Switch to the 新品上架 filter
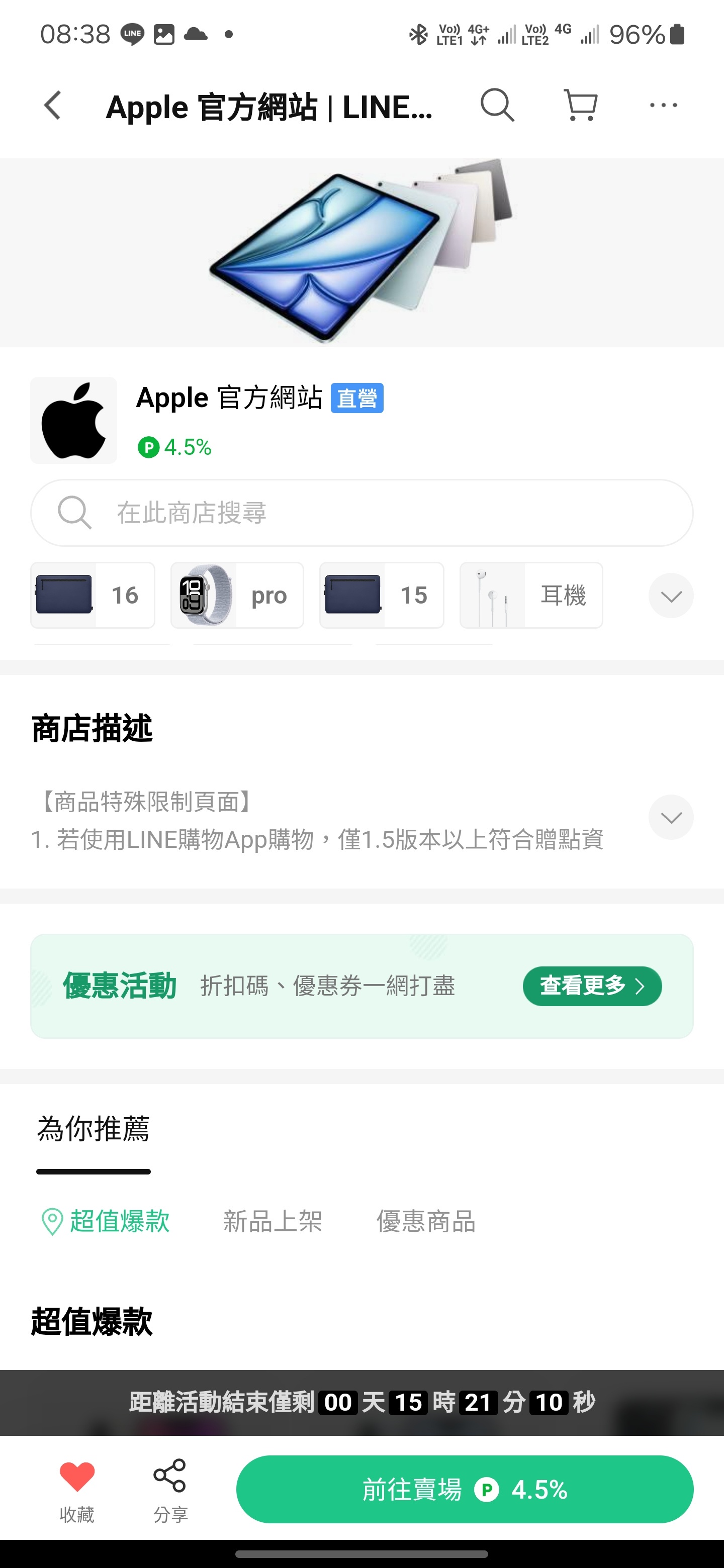 coord(272,1222)
